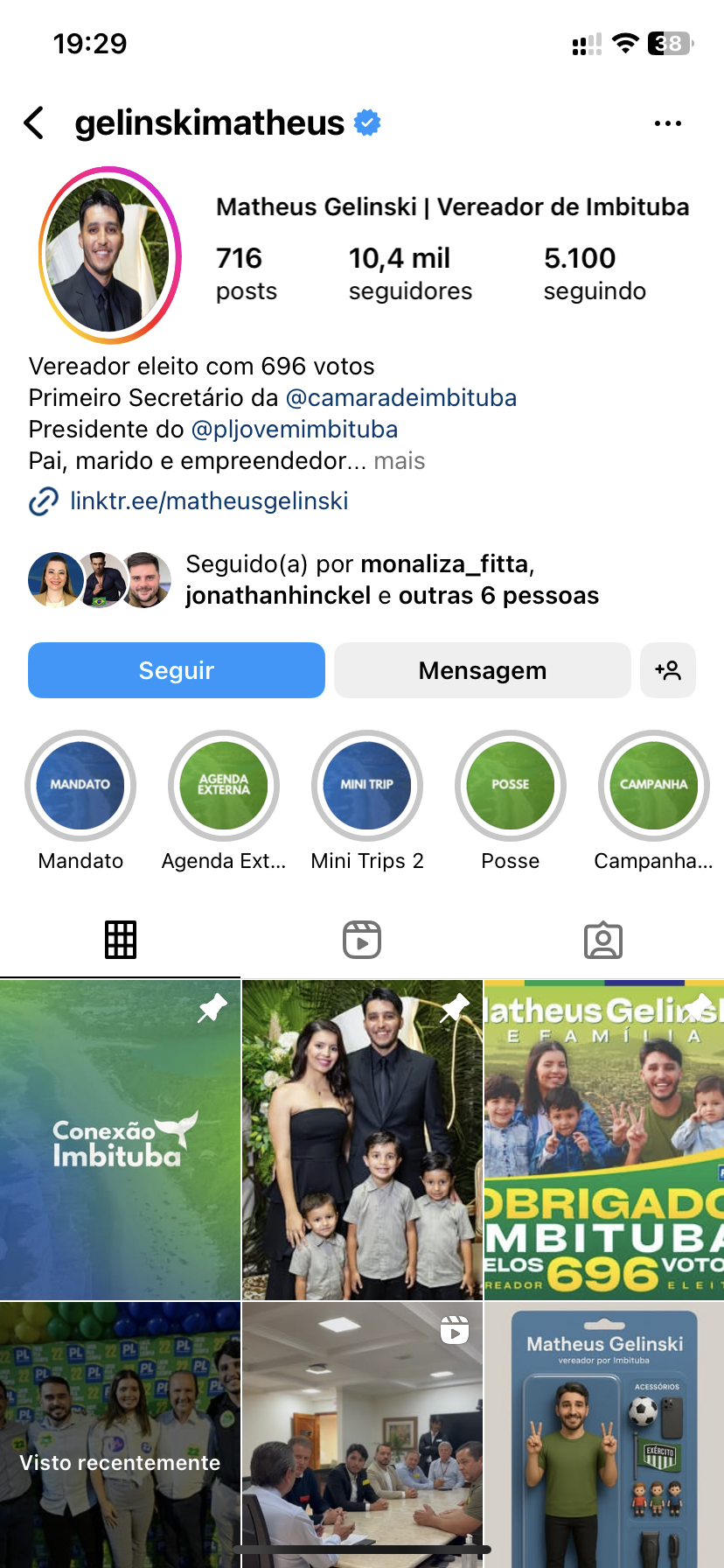Send a message via Mensagem button
The image size is (724, 1568).
[x=482, y=670]
